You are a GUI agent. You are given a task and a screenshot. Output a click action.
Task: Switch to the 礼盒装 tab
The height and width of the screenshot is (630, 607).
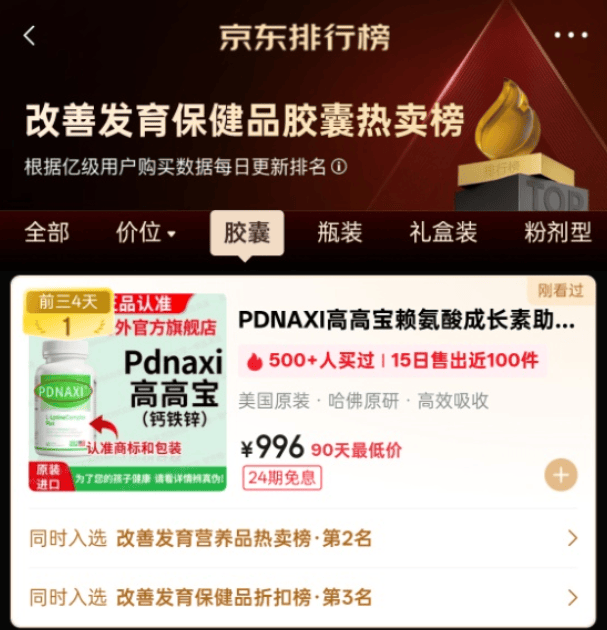click(443, 233)
